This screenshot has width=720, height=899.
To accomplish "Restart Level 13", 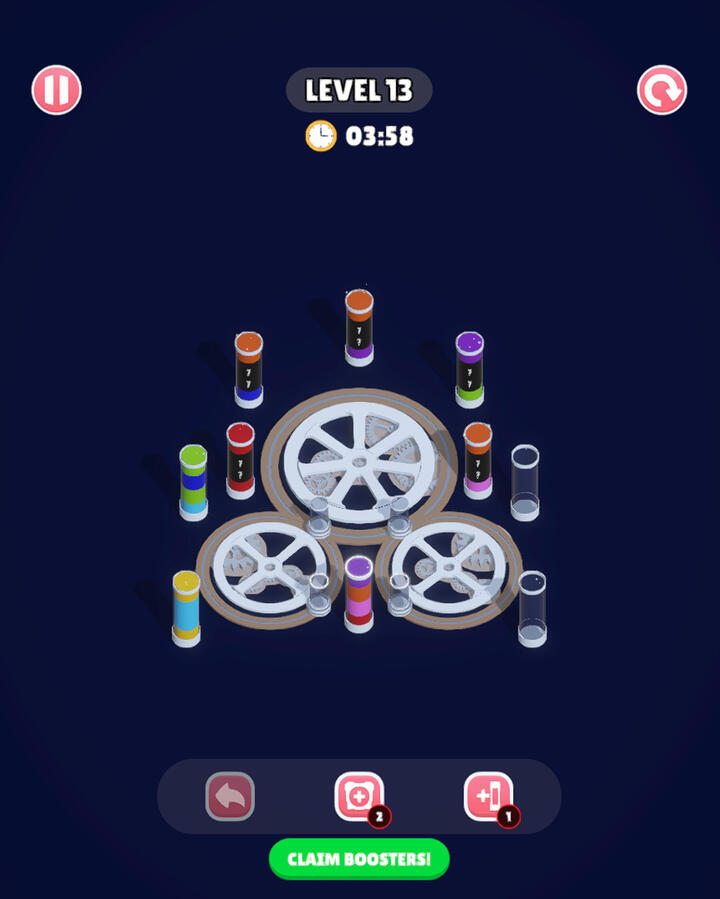I will pyautogui.click(x=660, y=89).
